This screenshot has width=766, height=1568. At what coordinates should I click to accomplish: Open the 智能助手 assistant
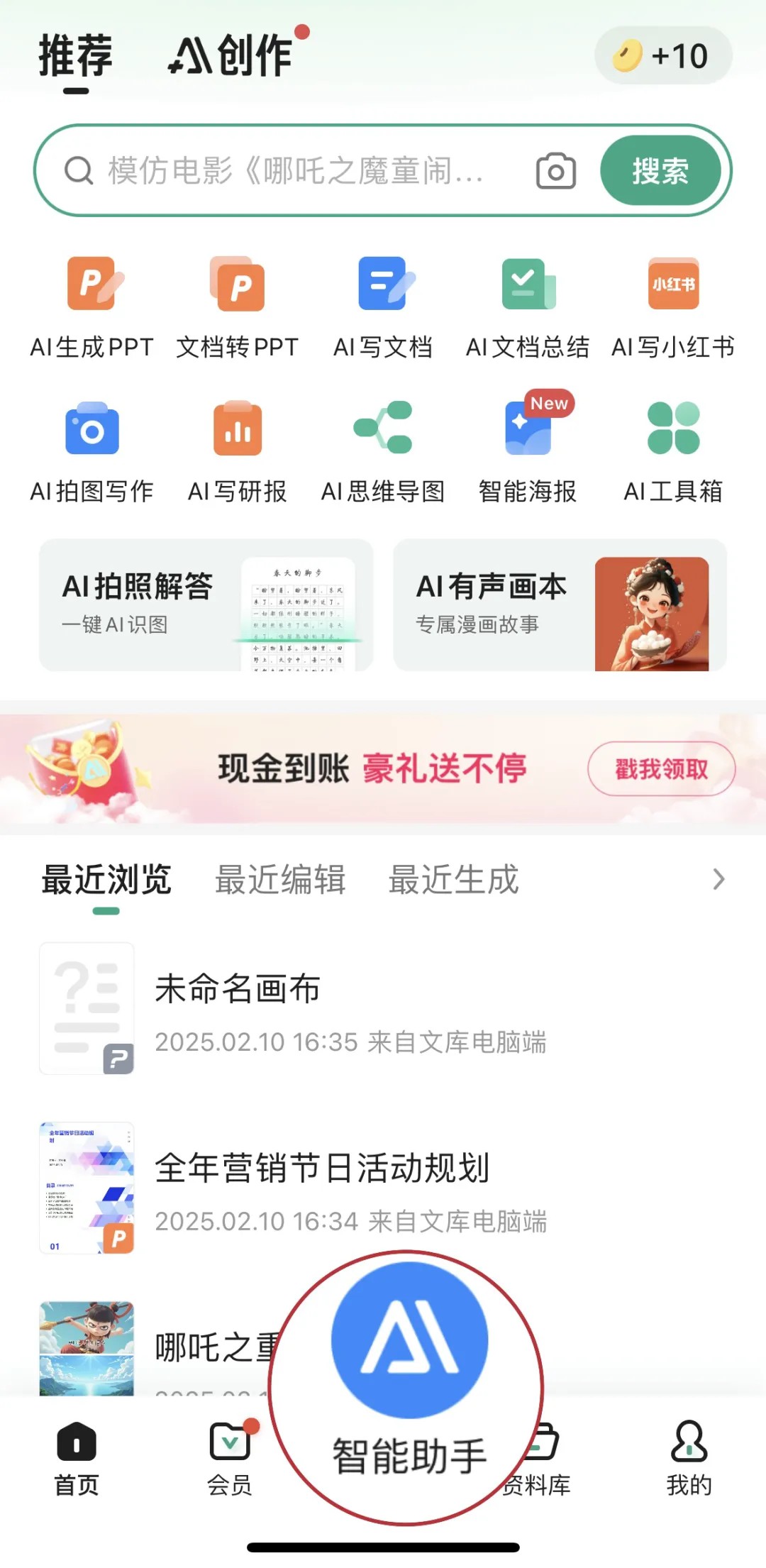pos(409,1384)
